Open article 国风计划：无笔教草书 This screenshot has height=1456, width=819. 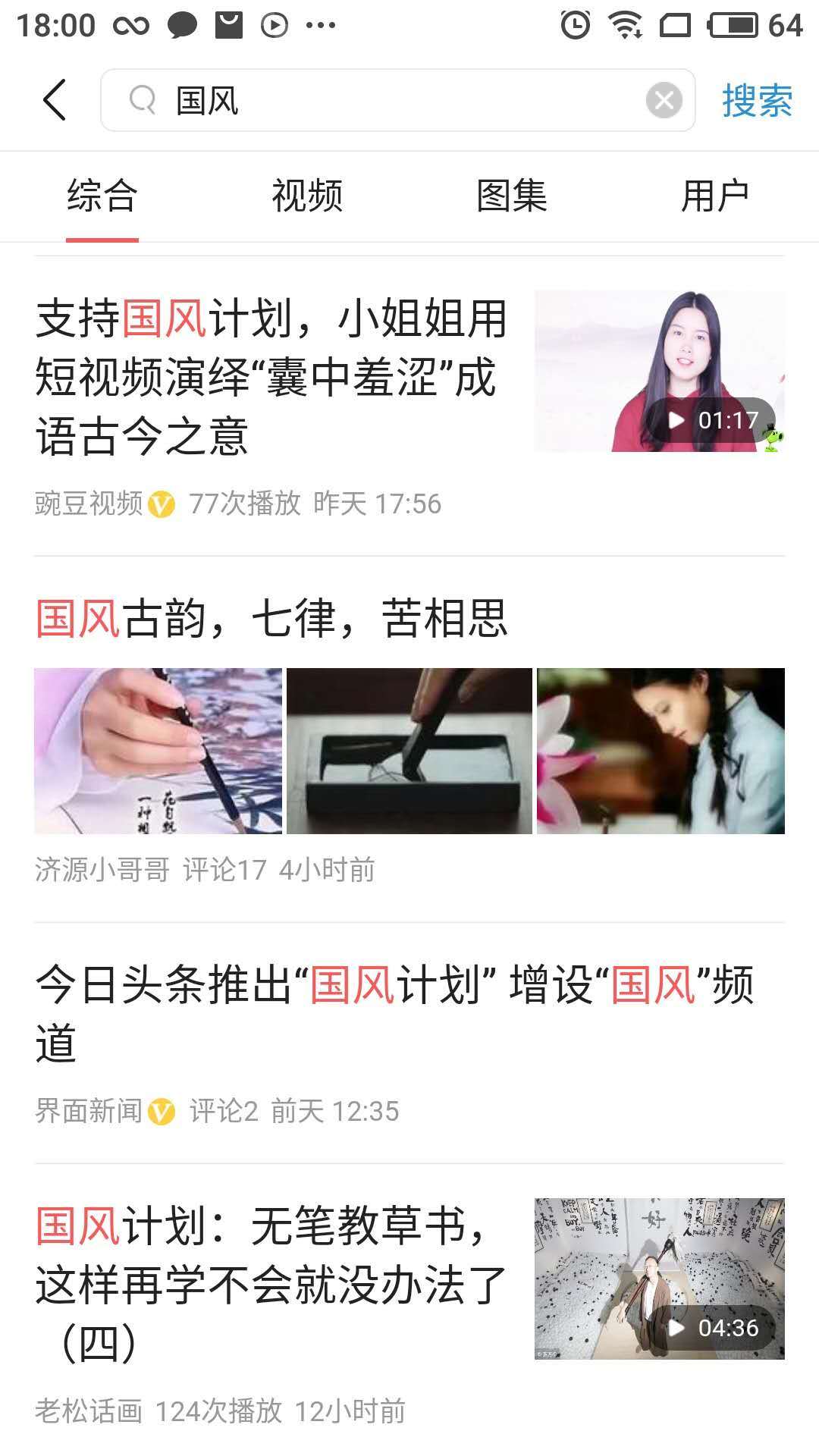(271, 1284)
